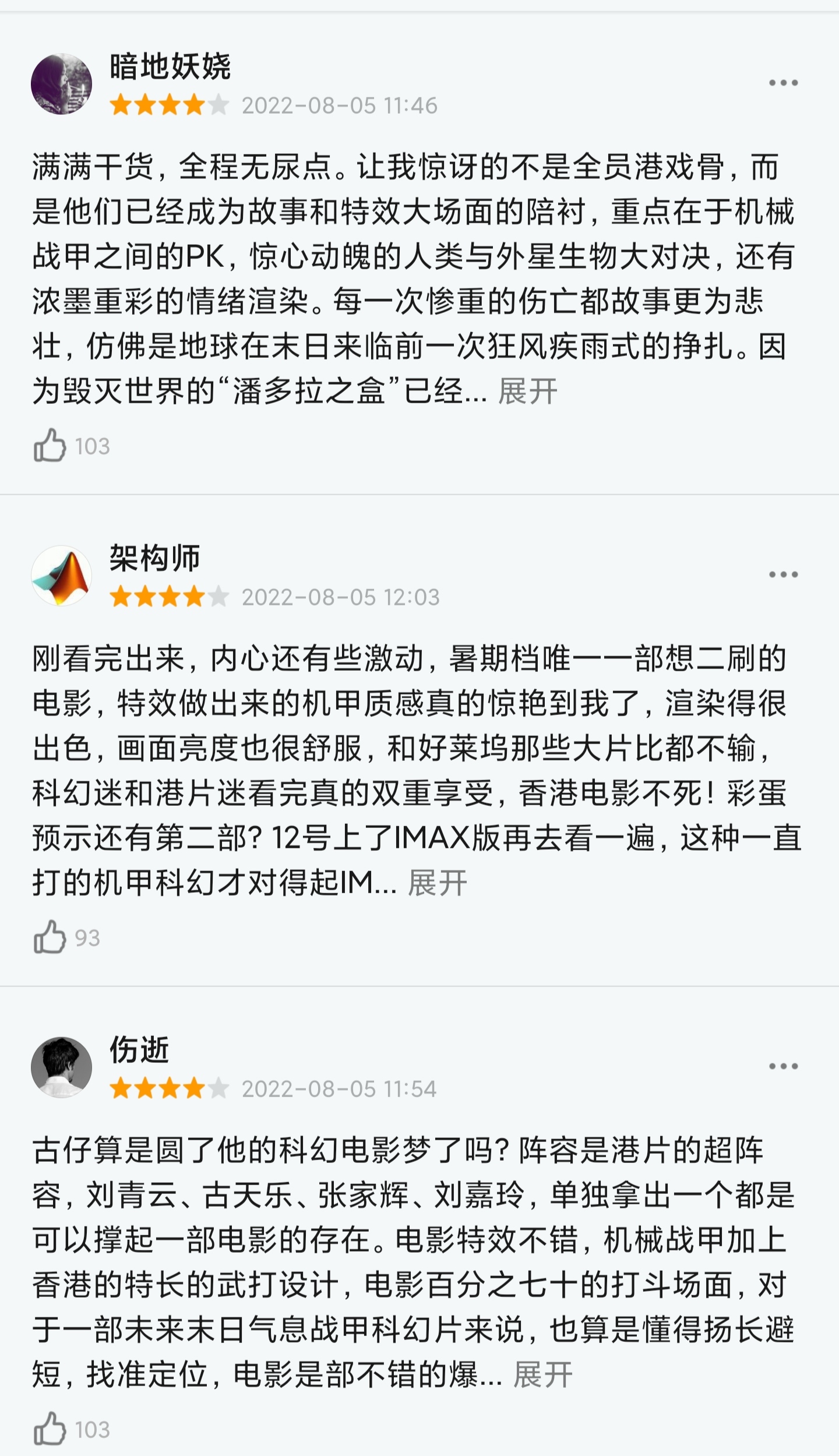Open 伤逝's profile avatar
839x1456 pixels.
click(61, 1067)
